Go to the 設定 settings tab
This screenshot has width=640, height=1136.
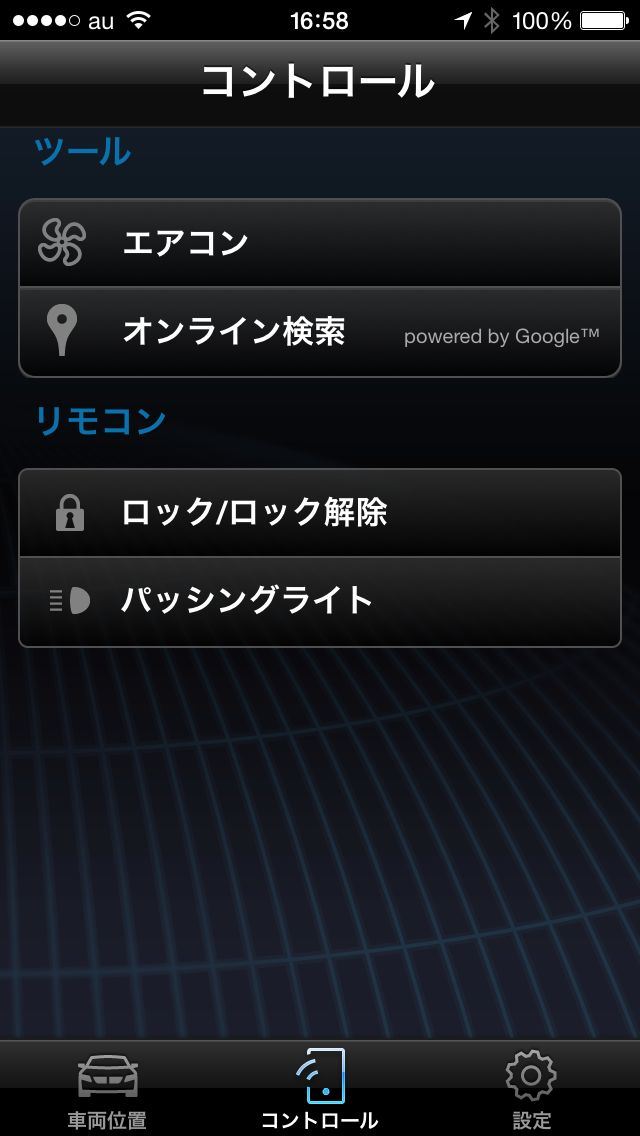532,1088
